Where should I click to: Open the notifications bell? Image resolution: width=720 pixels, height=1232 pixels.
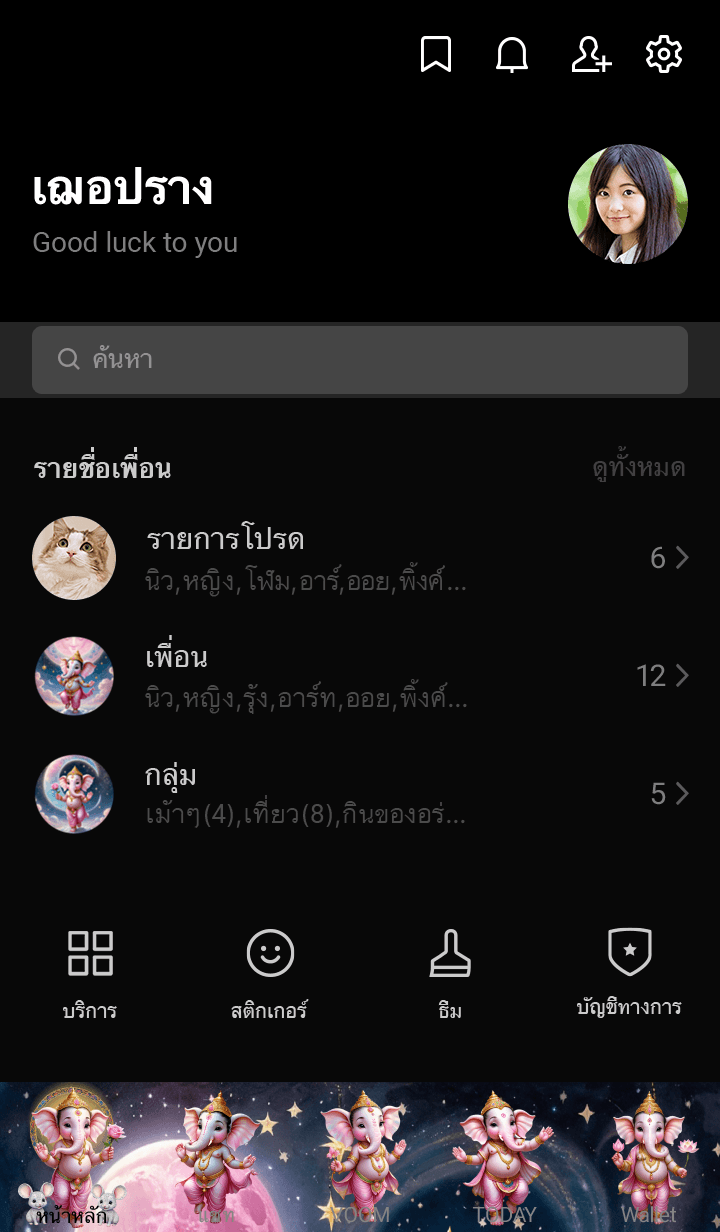point(512,55)
